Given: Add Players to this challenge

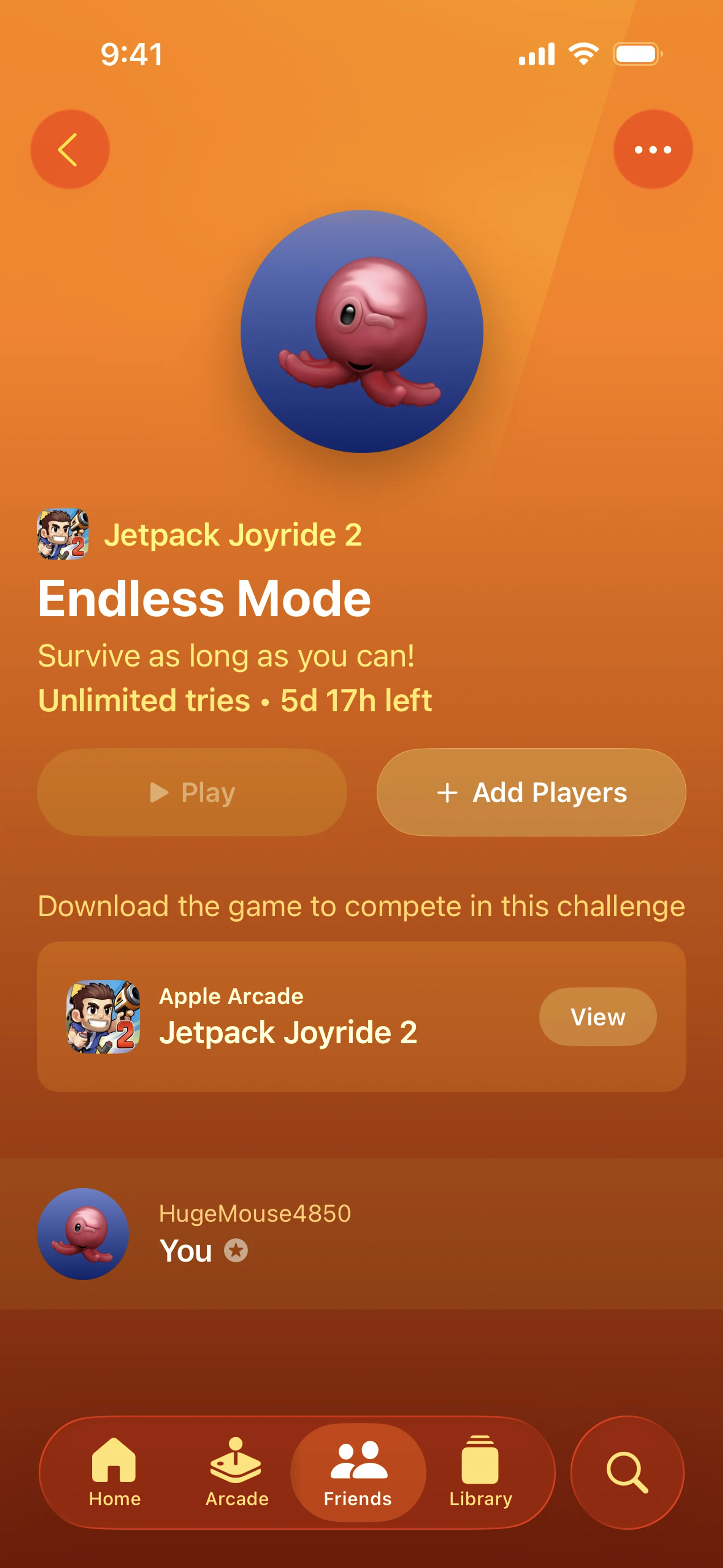Looking at the screenshot, I should click(531, 792).
